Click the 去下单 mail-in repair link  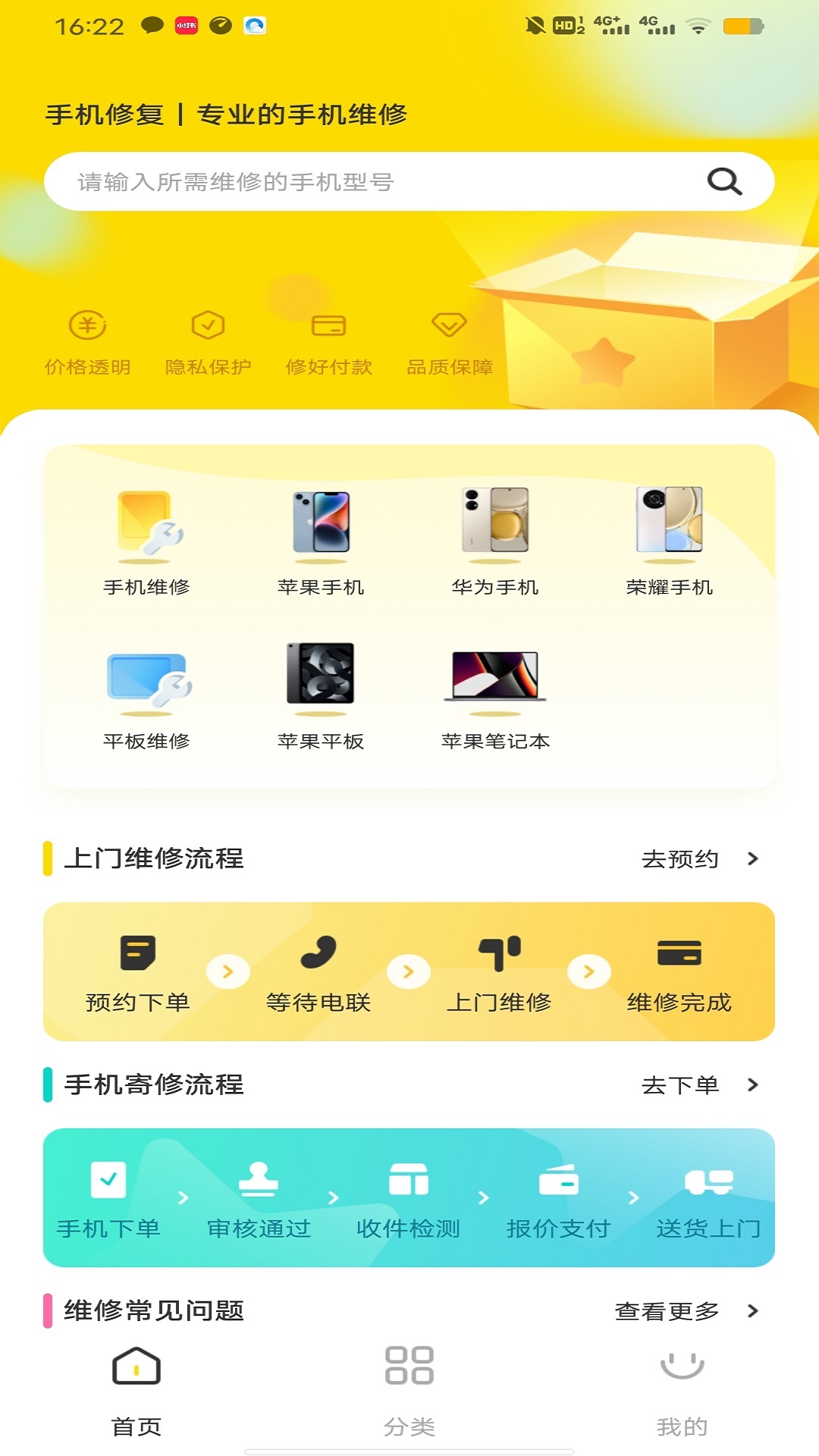click(680, 1084)
